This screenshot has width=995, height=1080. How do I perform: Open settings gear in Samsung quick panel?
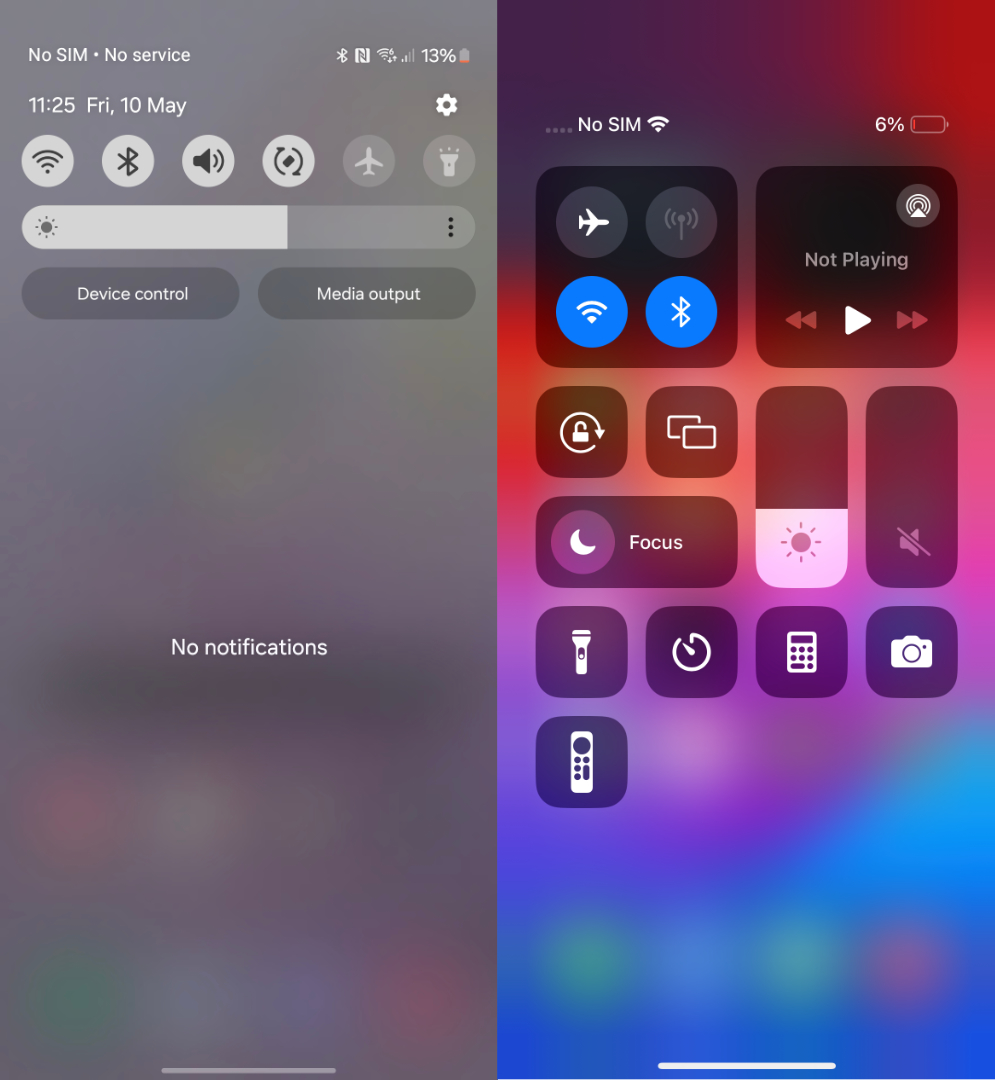pyautogui.click(x=446, y=105)
